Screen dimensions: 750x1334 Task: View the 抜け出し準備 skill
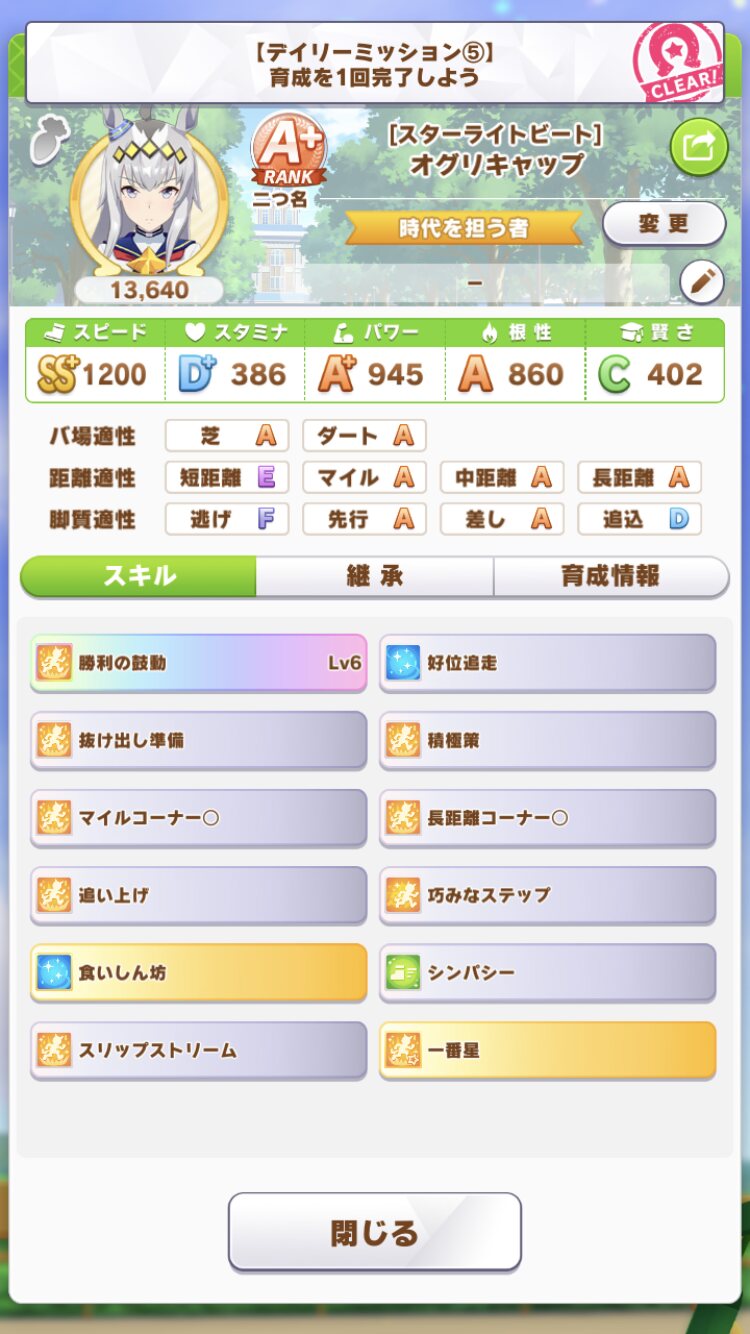tap(199, 740)
